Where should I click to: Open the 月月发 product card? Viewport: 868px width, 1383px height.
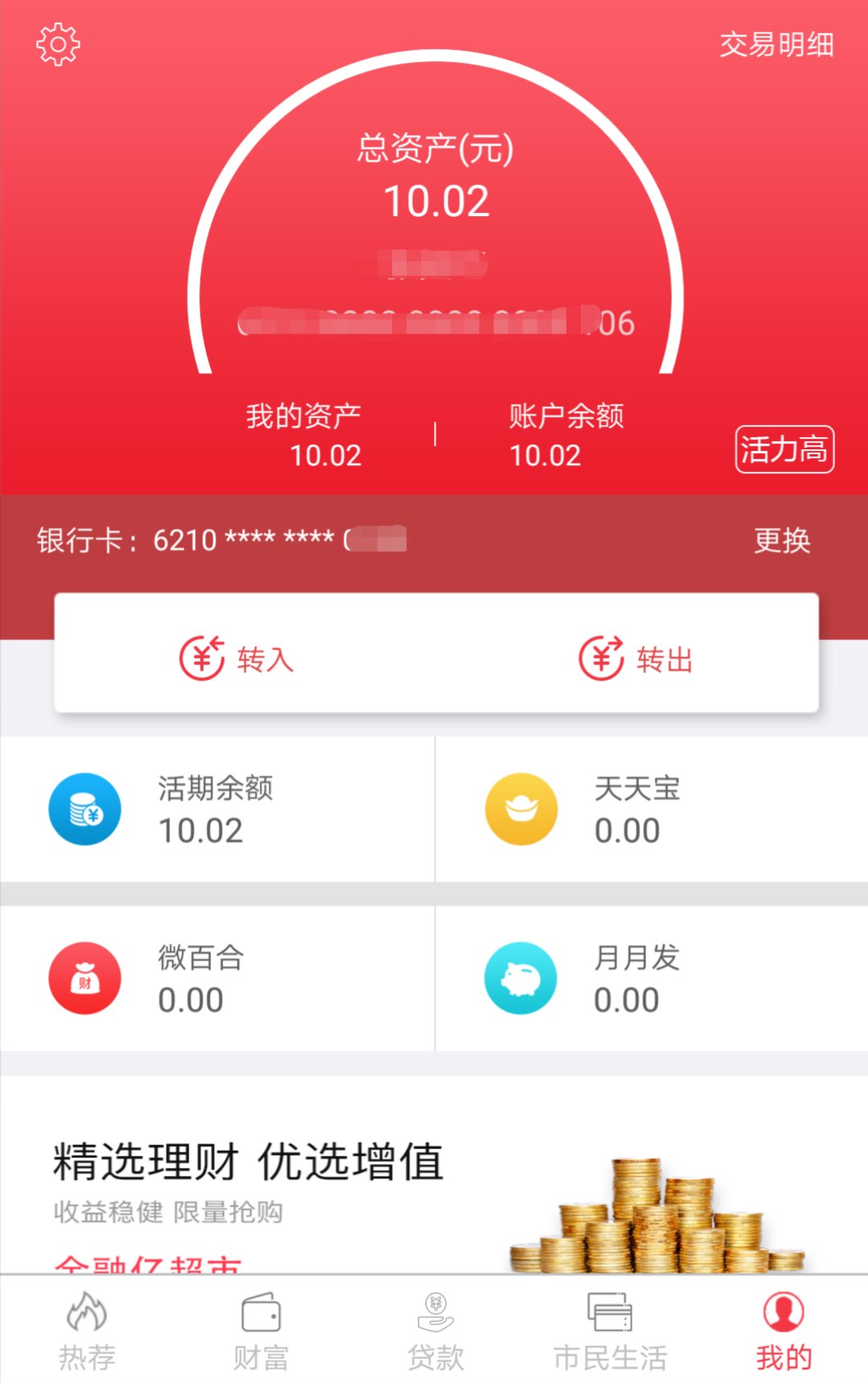pos(651,978)
